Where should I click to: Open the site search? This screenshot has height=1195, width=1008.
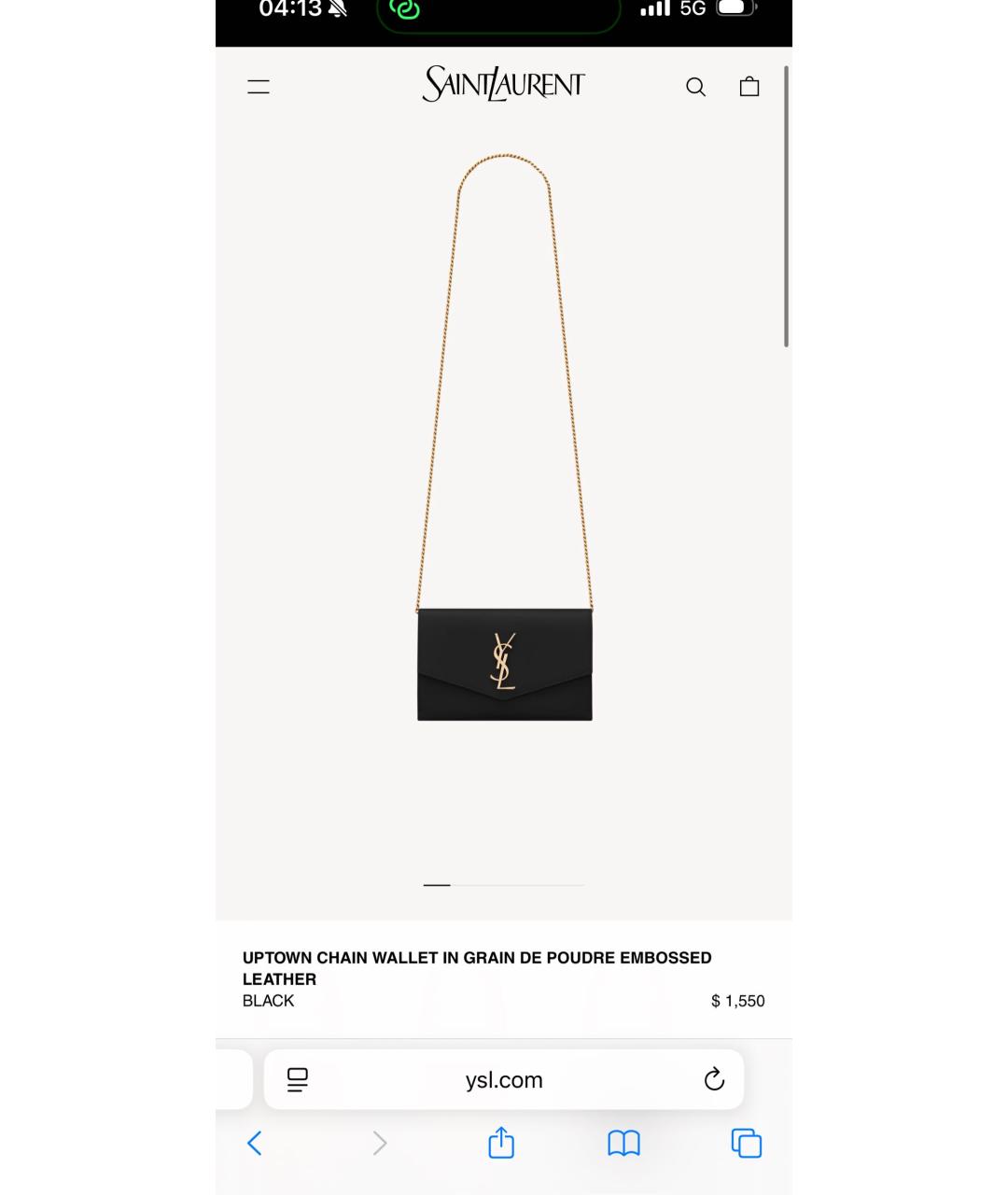tap(695, 87)
